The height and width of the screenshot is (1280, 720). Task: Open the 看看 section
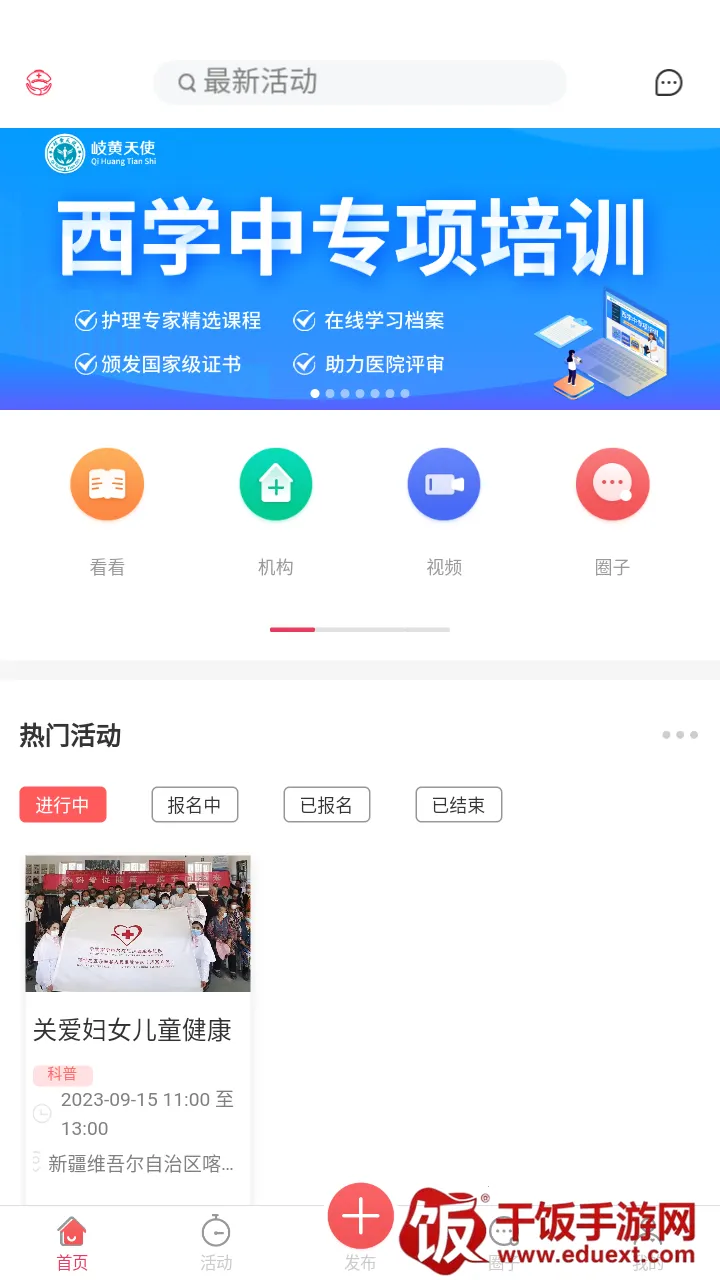tap(107, 485)
